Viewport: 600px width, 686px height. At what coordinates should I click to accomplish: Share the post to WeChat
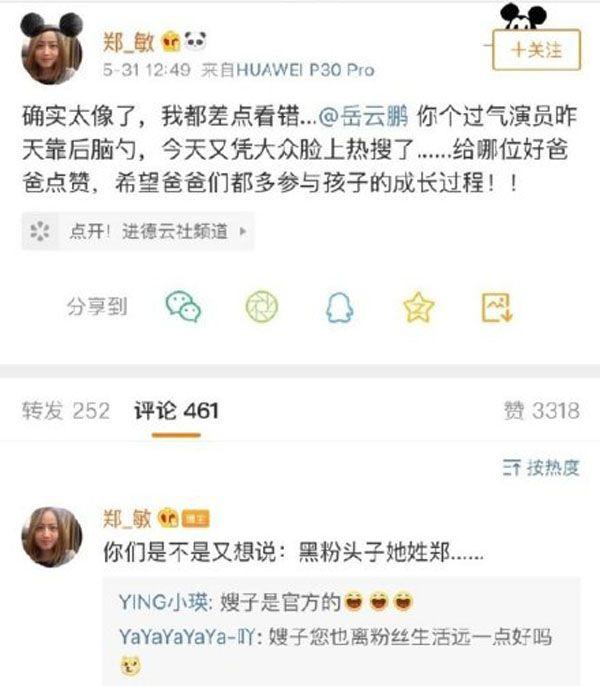click(x=182, y=307)
